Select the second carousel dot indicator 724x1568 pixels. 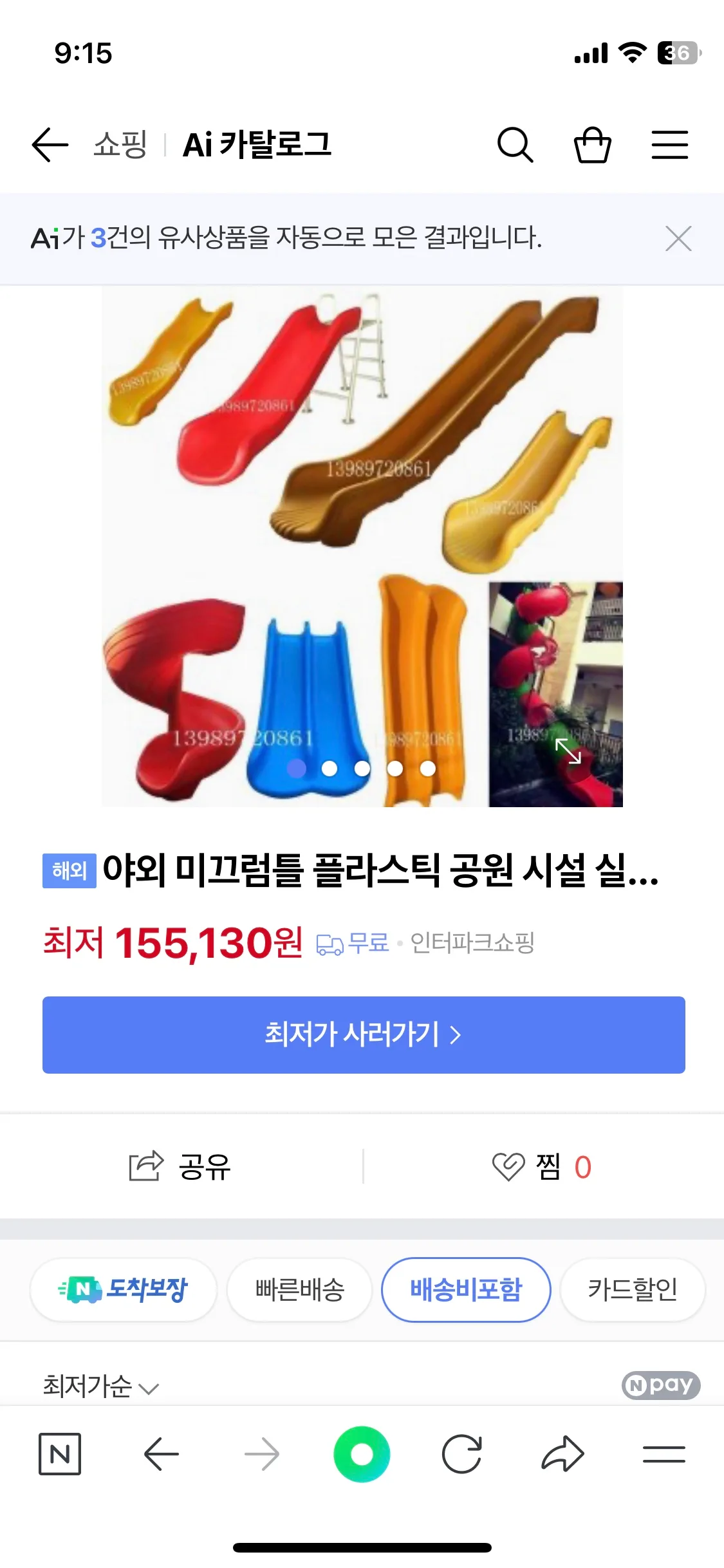tap(330, 769)
